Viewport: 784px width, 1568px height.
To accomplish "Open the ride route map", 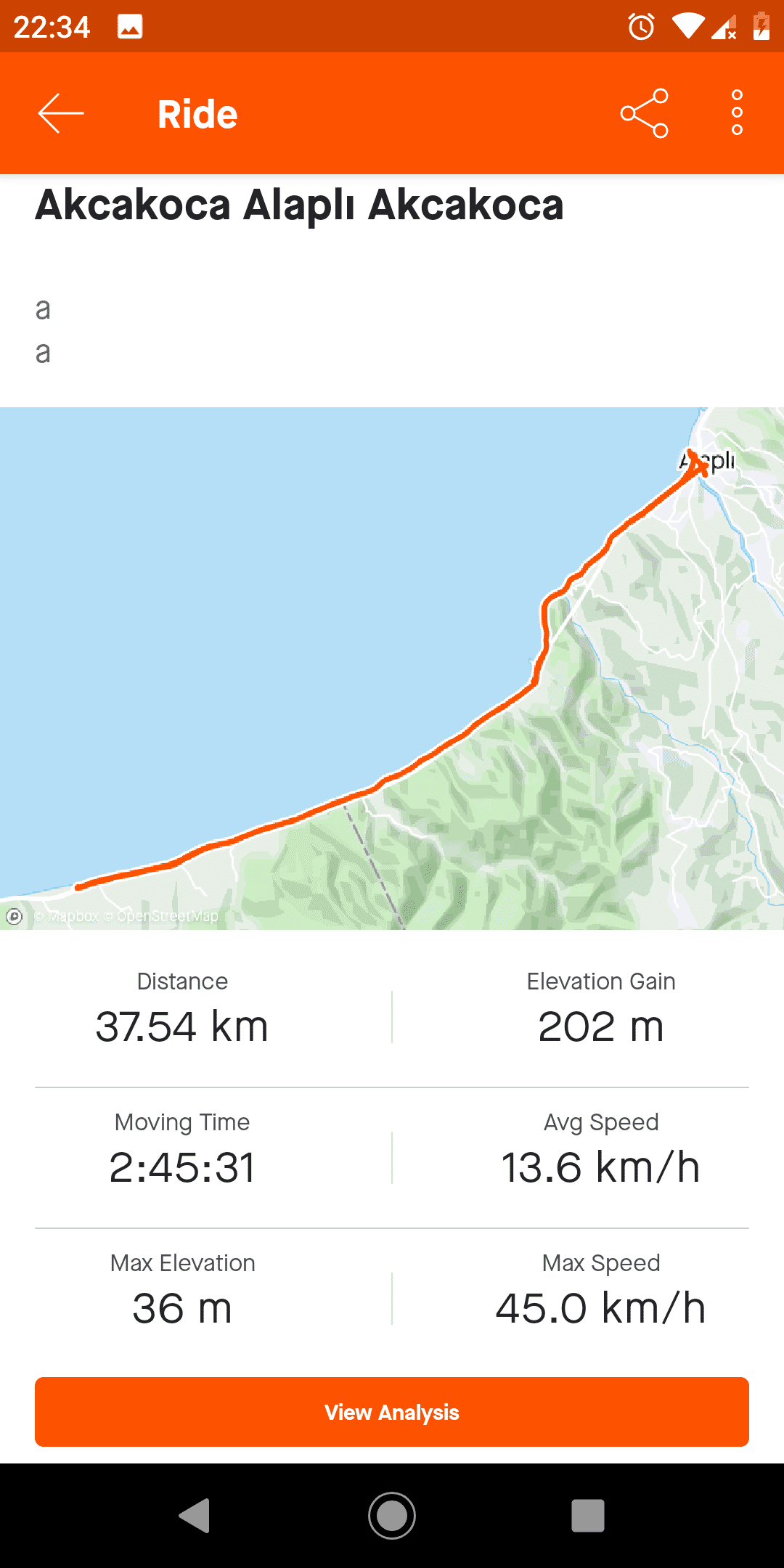I will click(392, 668).
